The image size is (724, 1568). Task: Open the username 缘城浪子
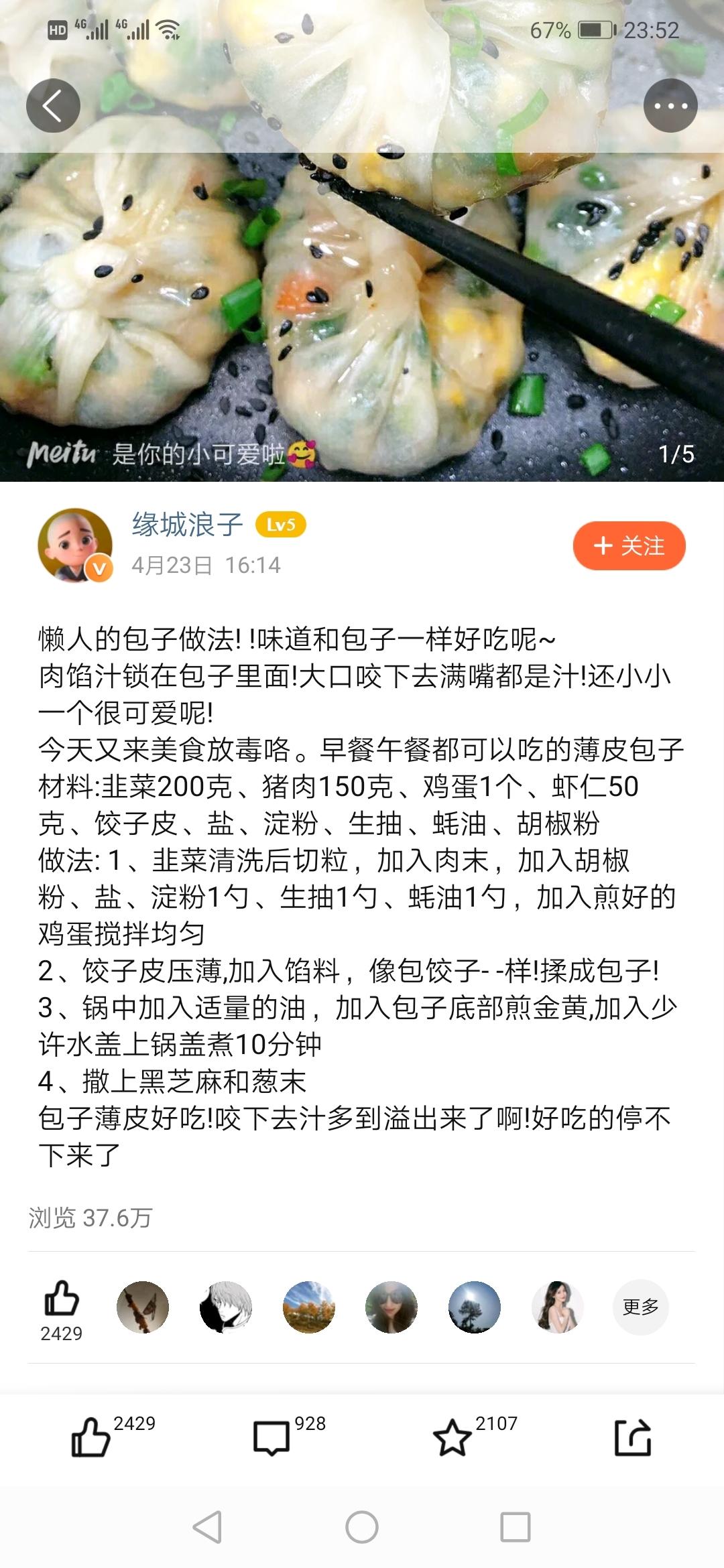(x=187, y=524)
